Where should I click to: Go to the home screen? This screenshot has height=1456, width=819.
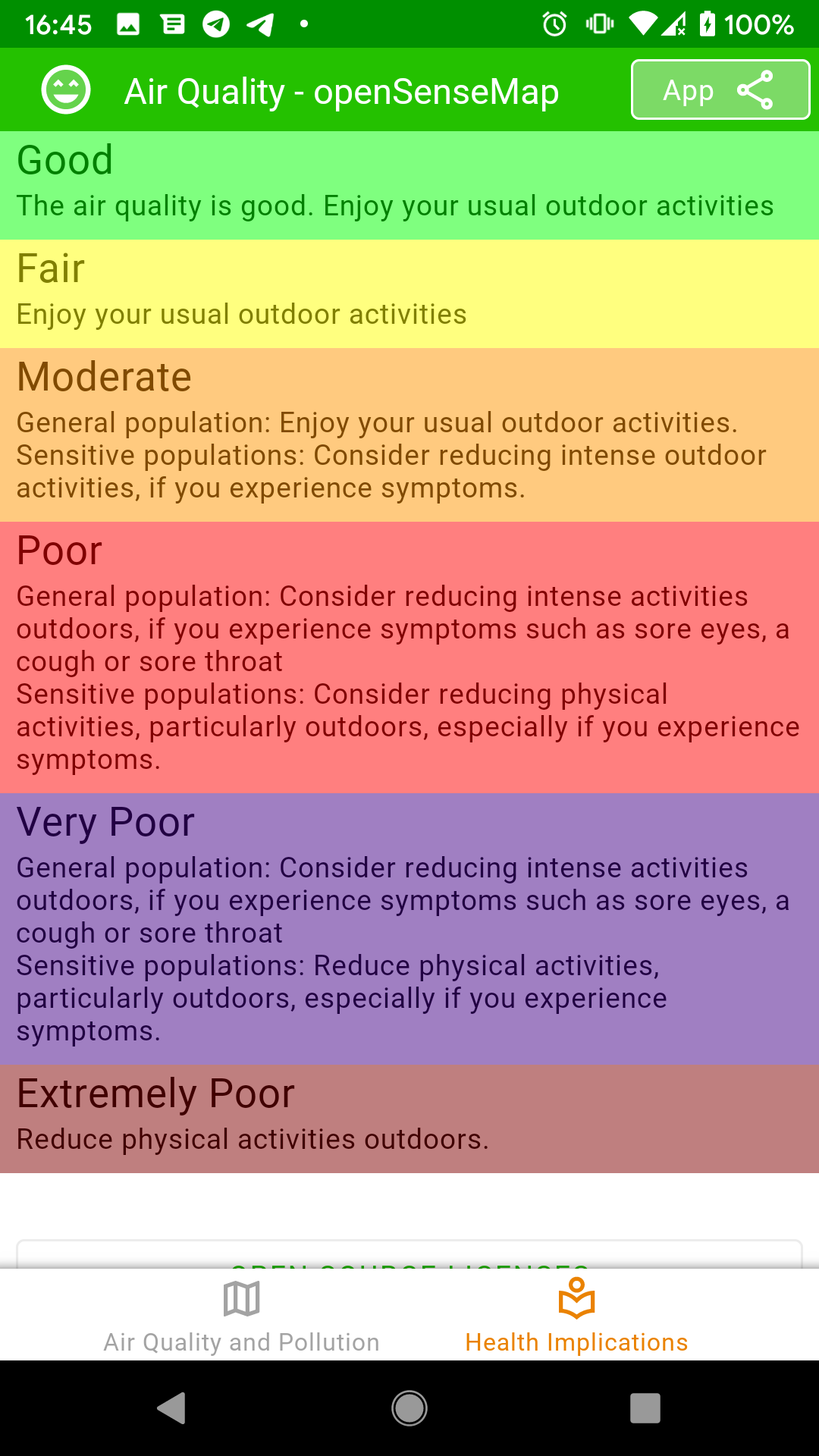coord(409,1408)
